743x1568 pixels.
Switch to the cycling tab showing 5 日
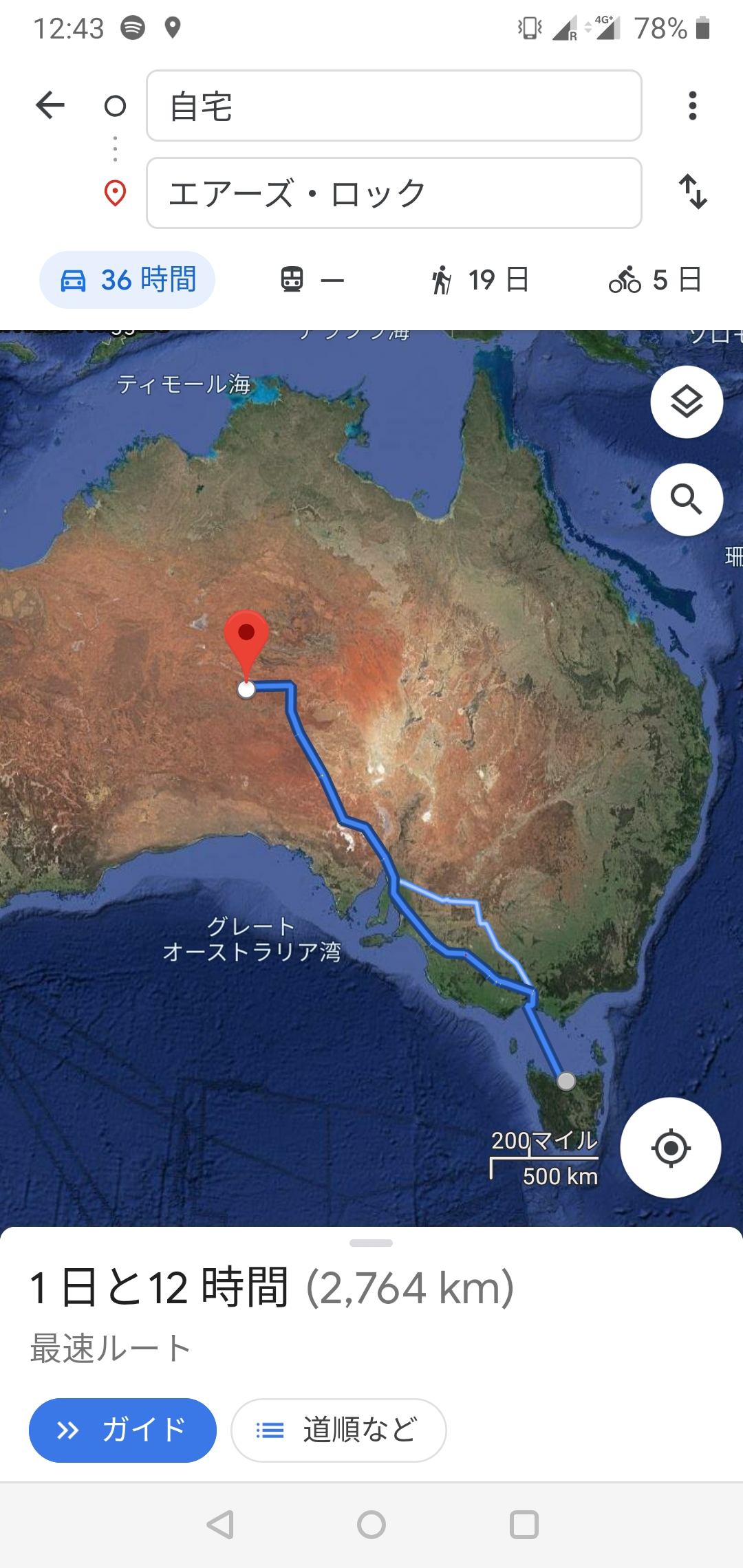click(x=654, y=280)
